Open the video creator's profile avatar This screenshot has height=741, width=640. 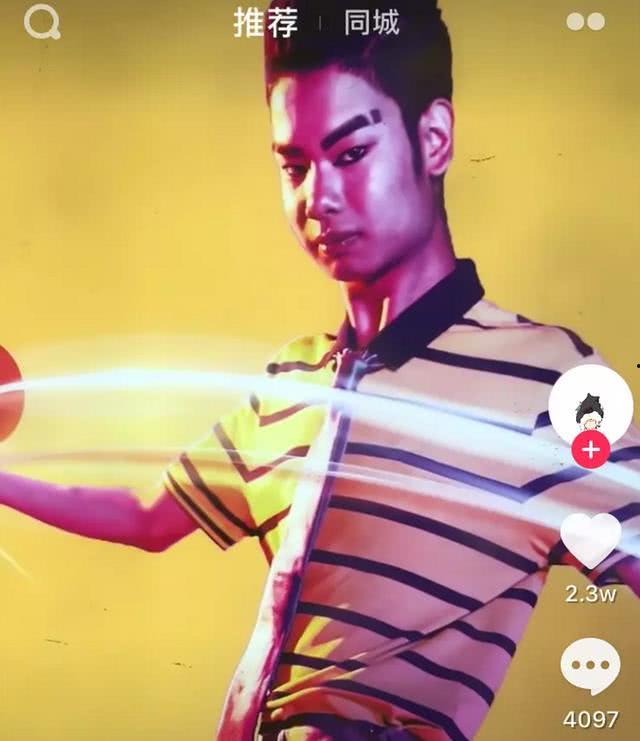590,404
